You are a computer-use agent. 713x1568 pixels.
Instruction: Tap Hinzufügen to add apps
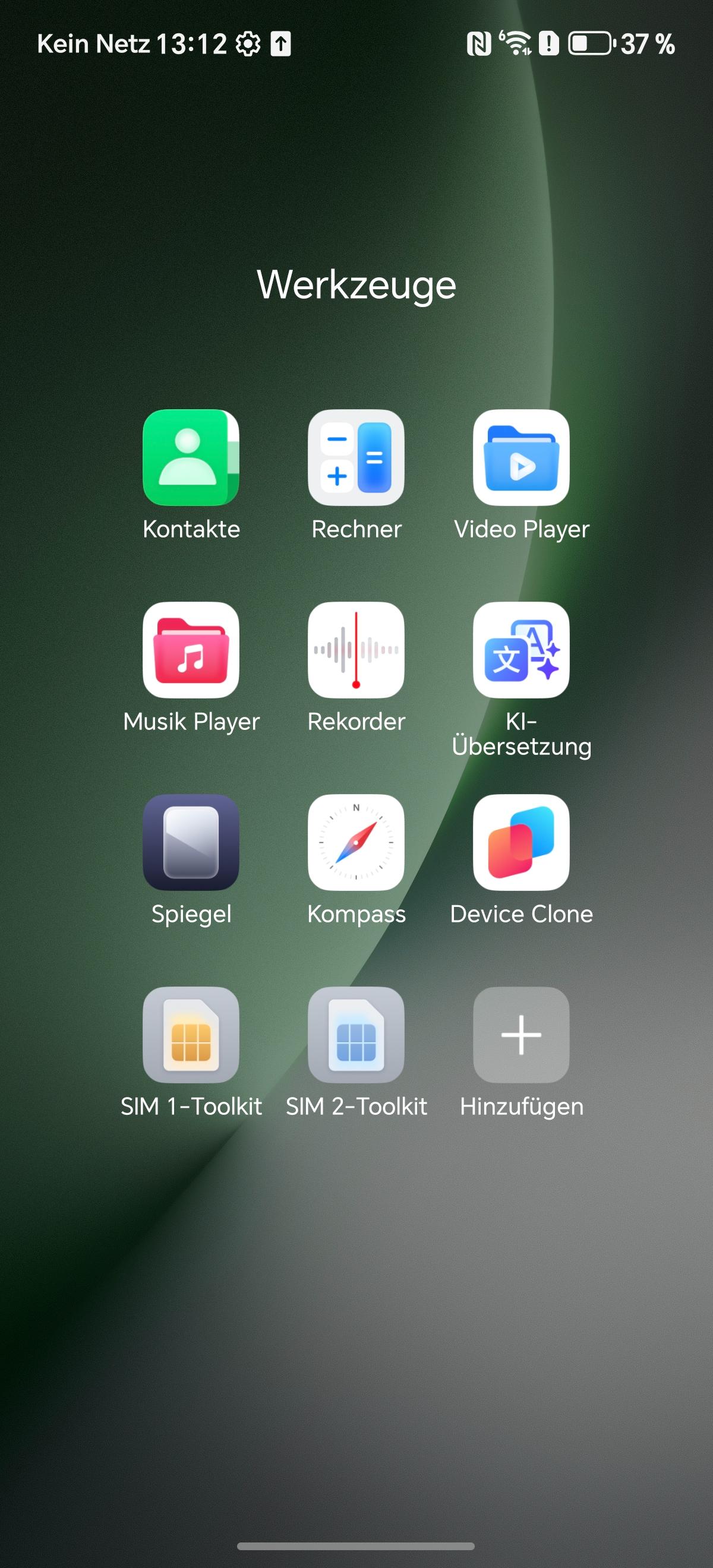pos(521,1034)
